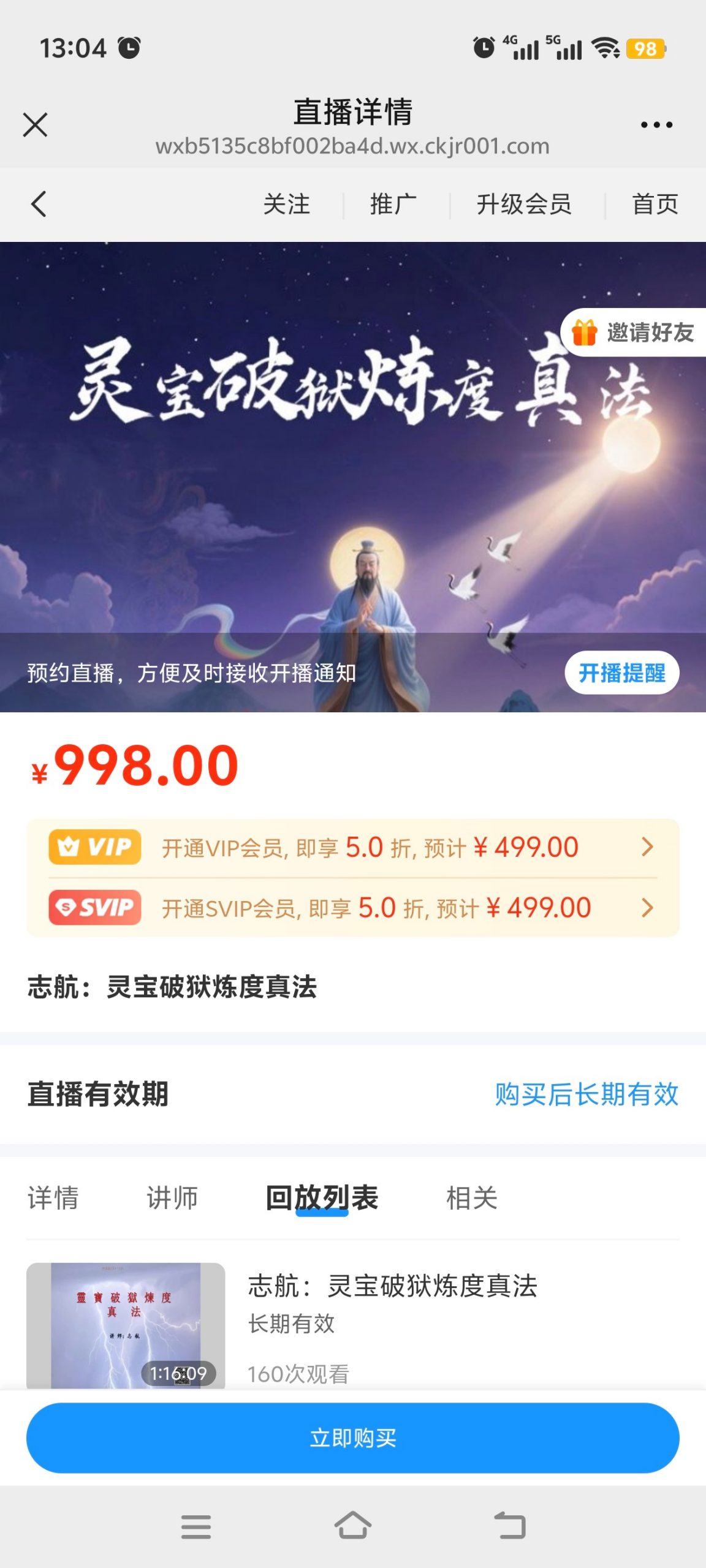Go to 首页 home page
Image resolution: width=706 pixels, height=1568 pixels.
click(x=655, y=204)
